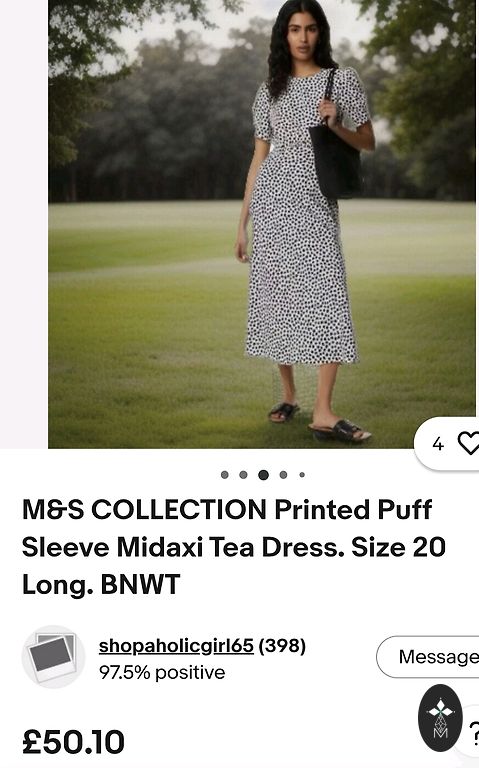Open seller shopaholicgirl65's profile
479x768 pixels.
176,646
